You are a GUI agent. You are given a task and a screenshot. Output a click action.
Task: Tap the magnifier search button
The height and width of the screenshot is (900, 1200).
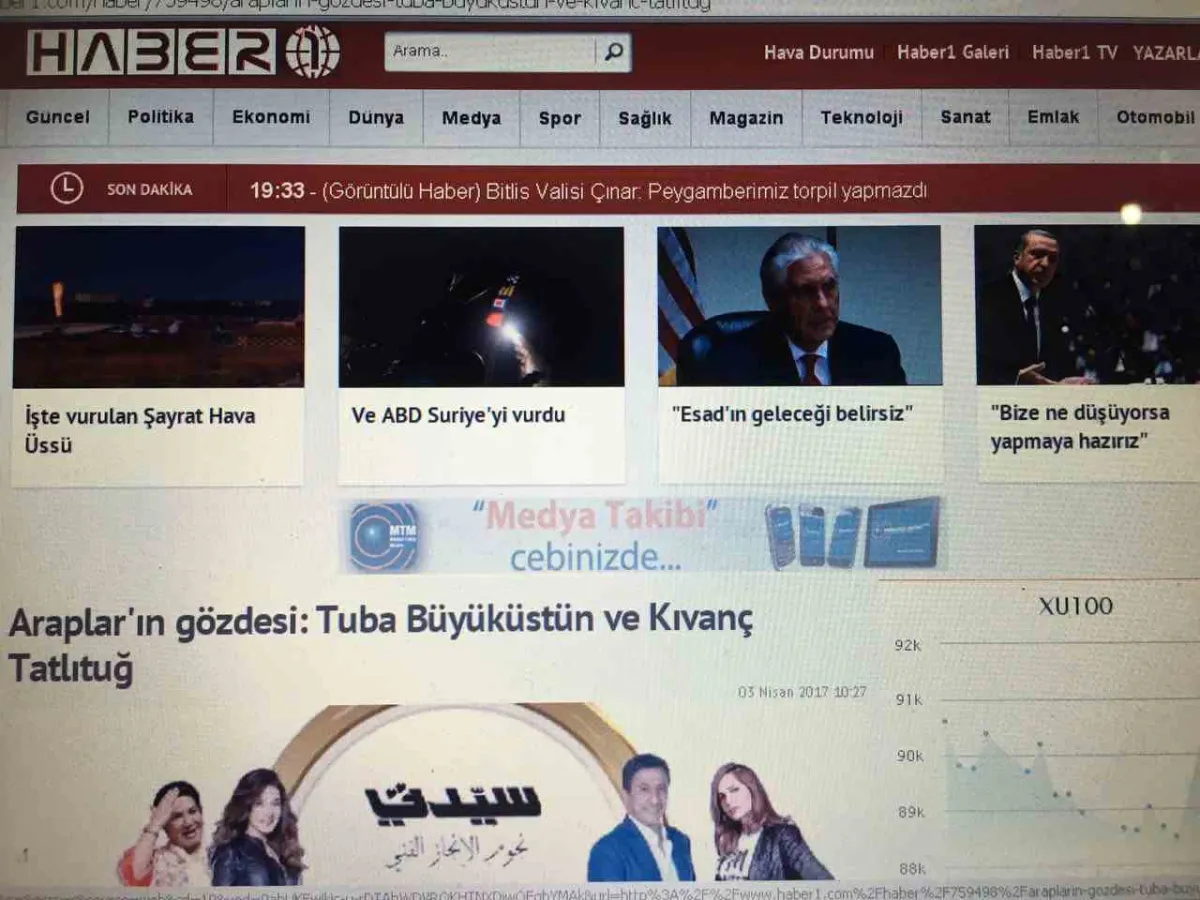tap(613, 52)
